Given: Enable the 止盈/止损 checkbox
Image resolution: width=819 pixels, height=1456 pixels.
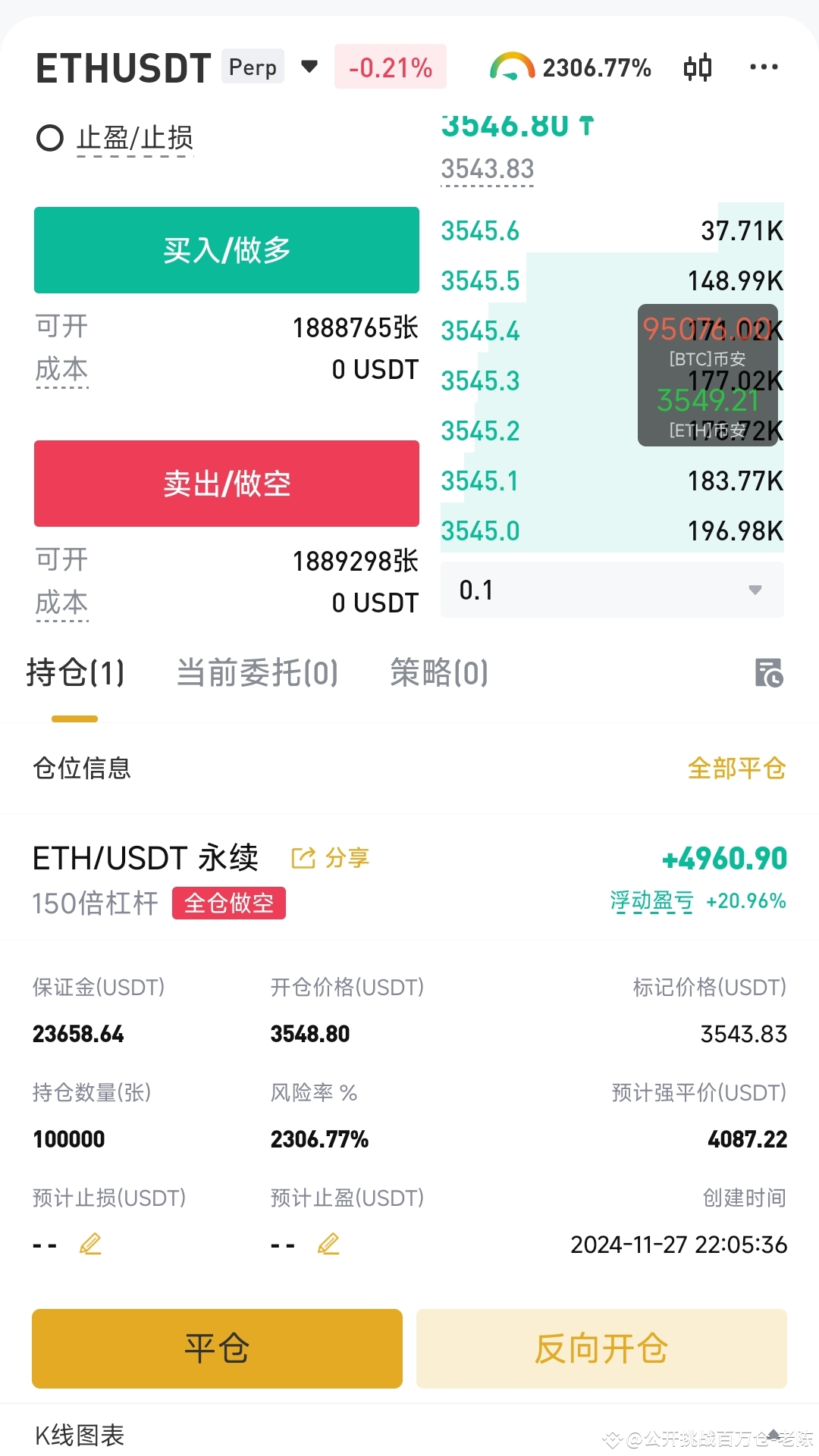Looking at the screenshot, I should pos(50,138).
